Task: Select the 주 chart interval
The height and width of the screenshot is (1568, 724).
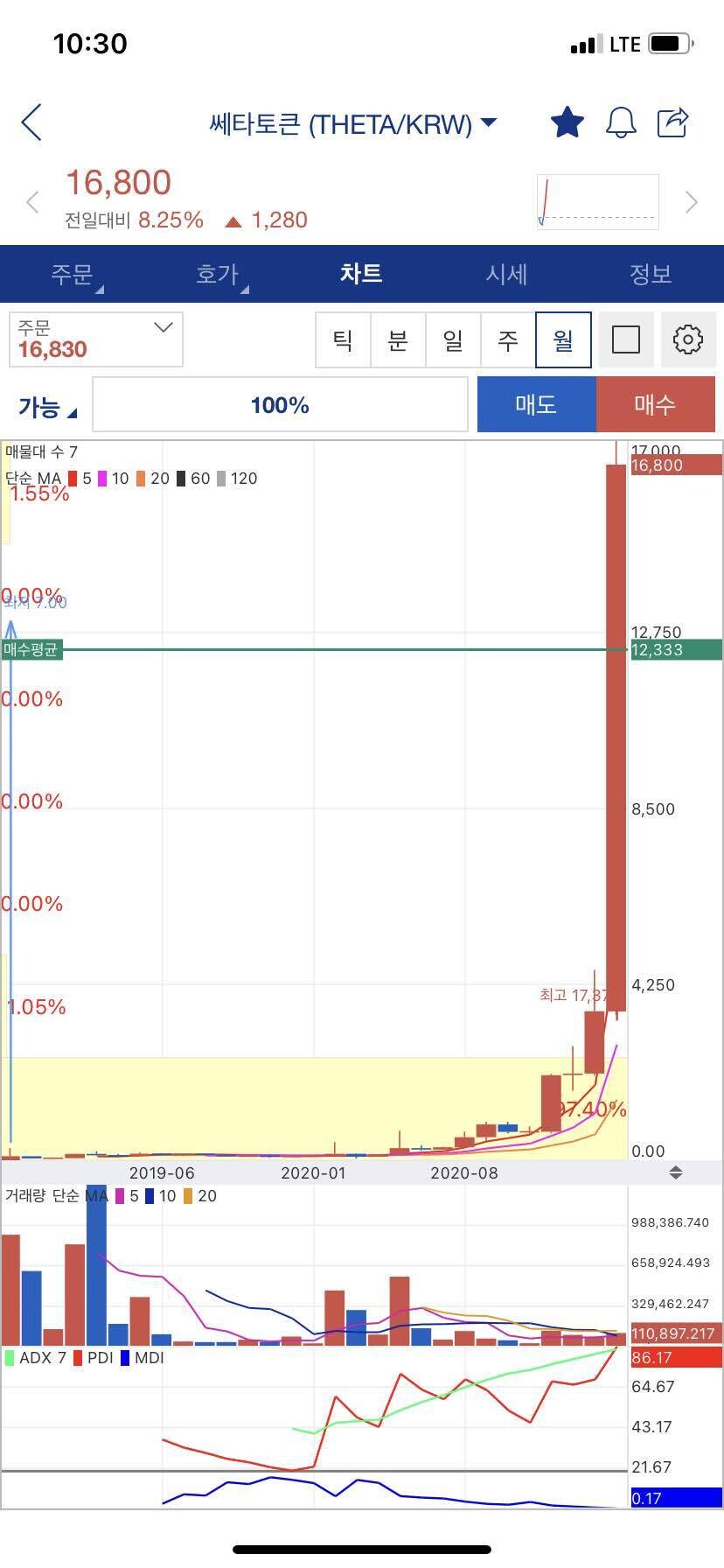Action: point(508,339)
